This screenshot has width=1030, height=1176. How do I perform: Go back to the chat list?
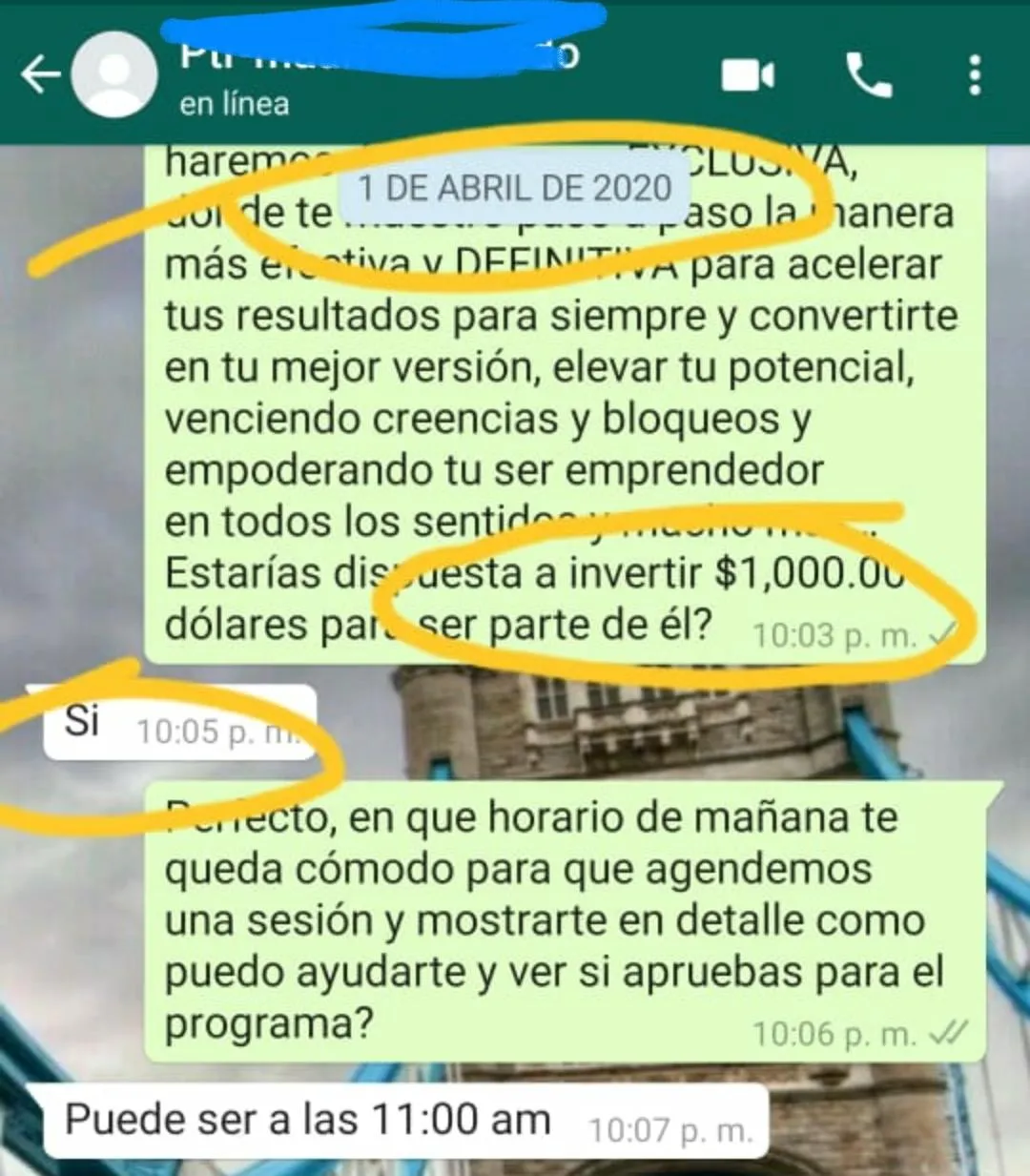click(x=40, y=74)
